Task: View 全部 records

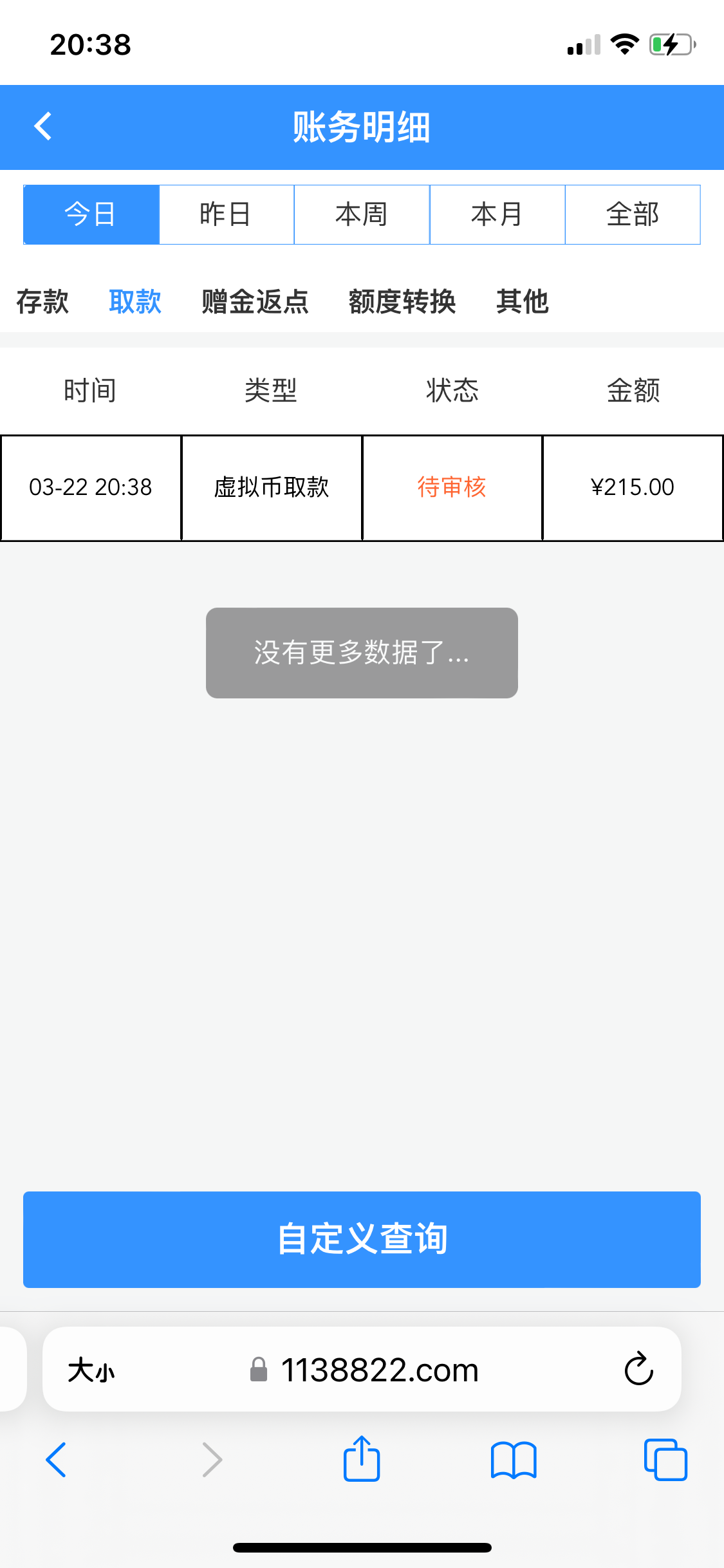Action: [633, 214]
